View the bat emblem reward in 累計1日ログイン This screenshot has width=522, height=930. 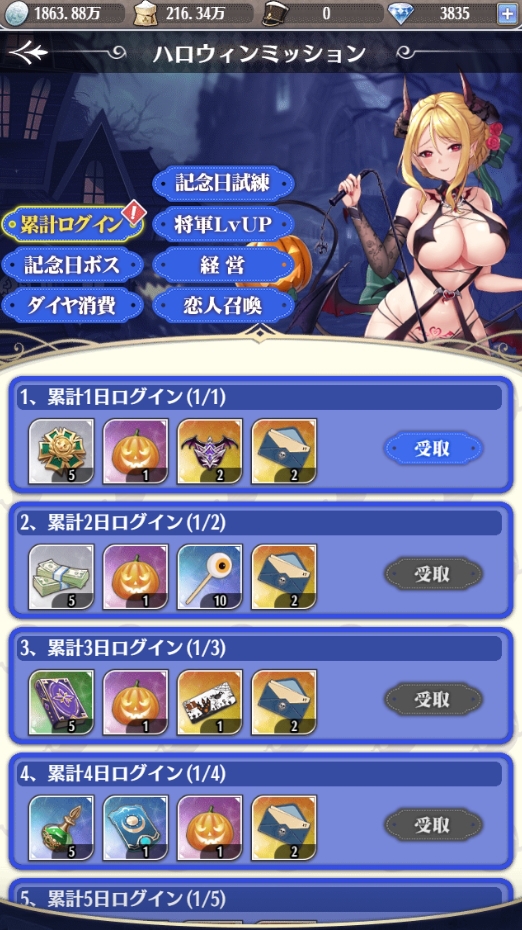click(209, 451)
